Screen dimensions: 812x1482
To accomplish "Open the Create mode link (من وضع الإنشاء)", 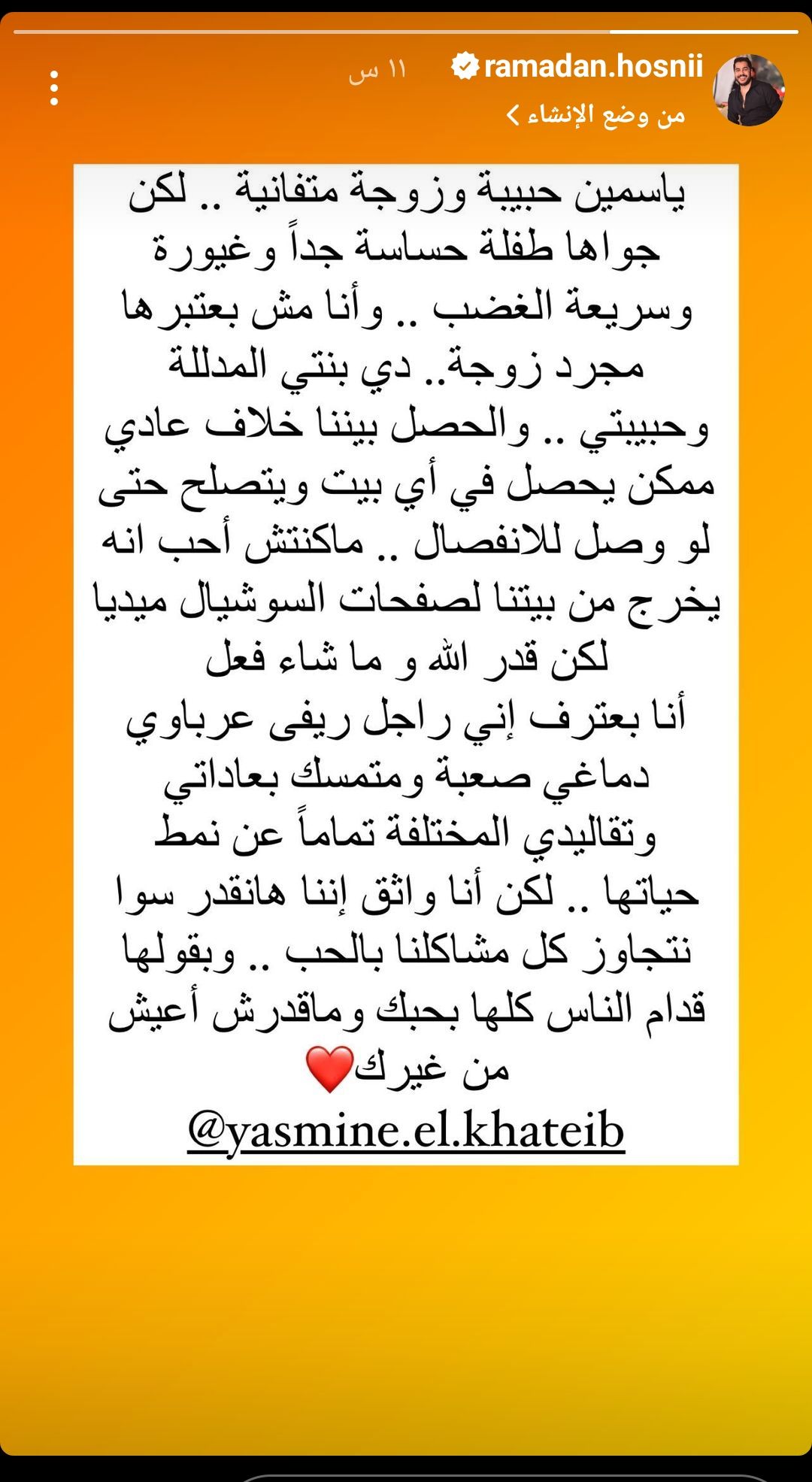I will [x=596, y=115].
